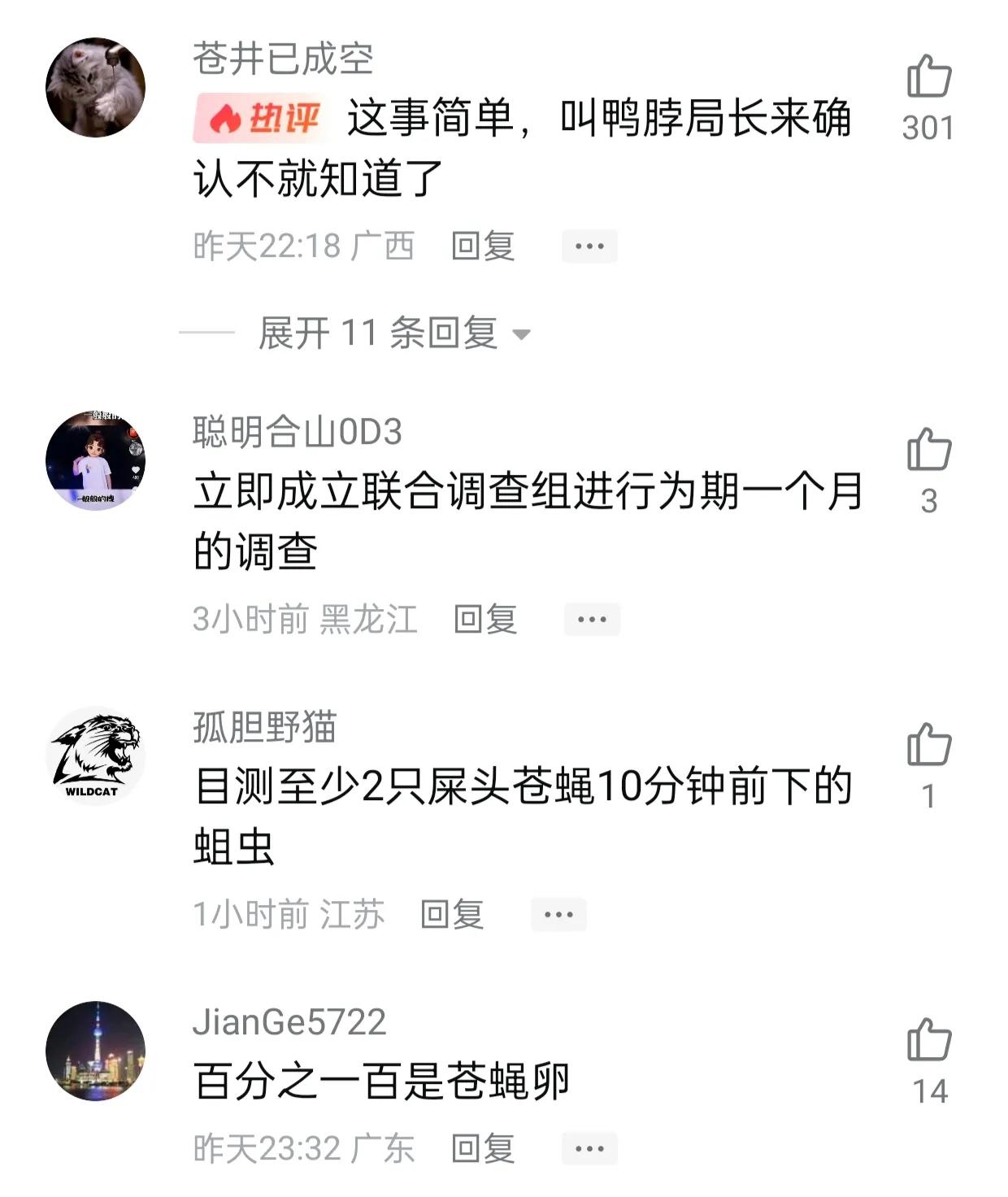Click the like icon on 苍井已成空's comment

pyautogui.click(x=929, y=77)
